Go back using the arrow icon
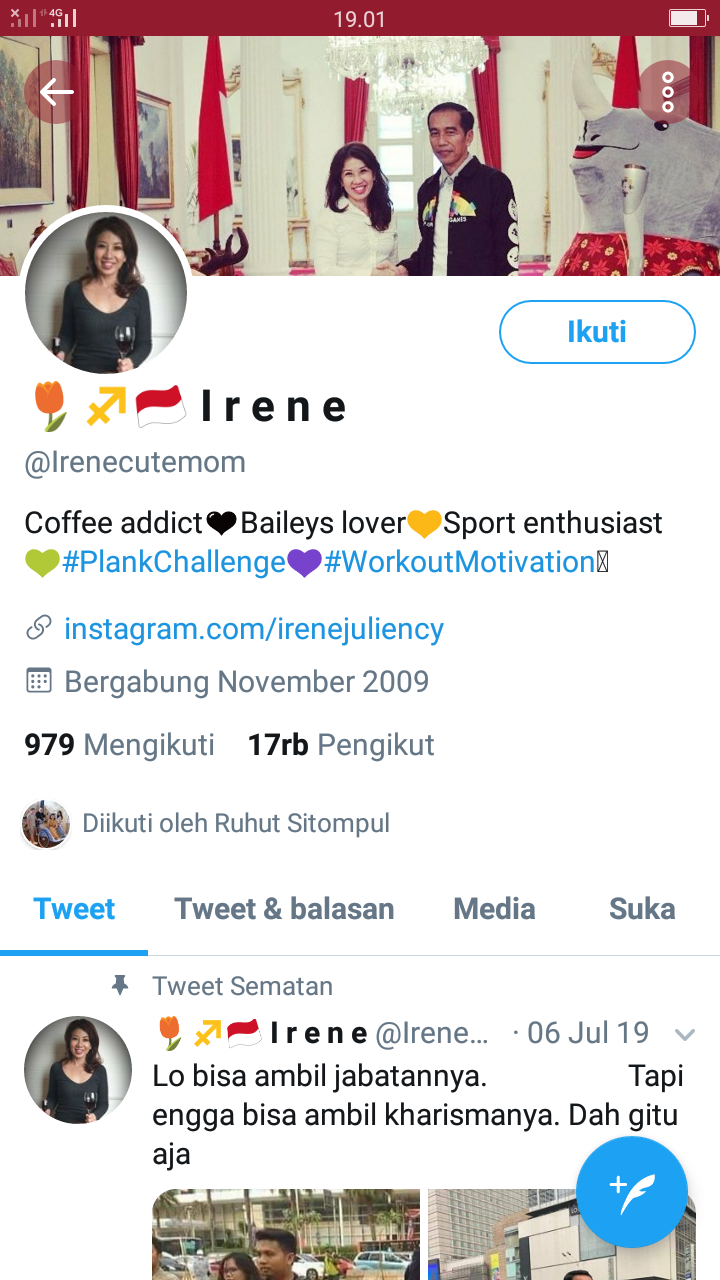The height and width of the screenshot is (1280, 720). (x=56, y=92)
